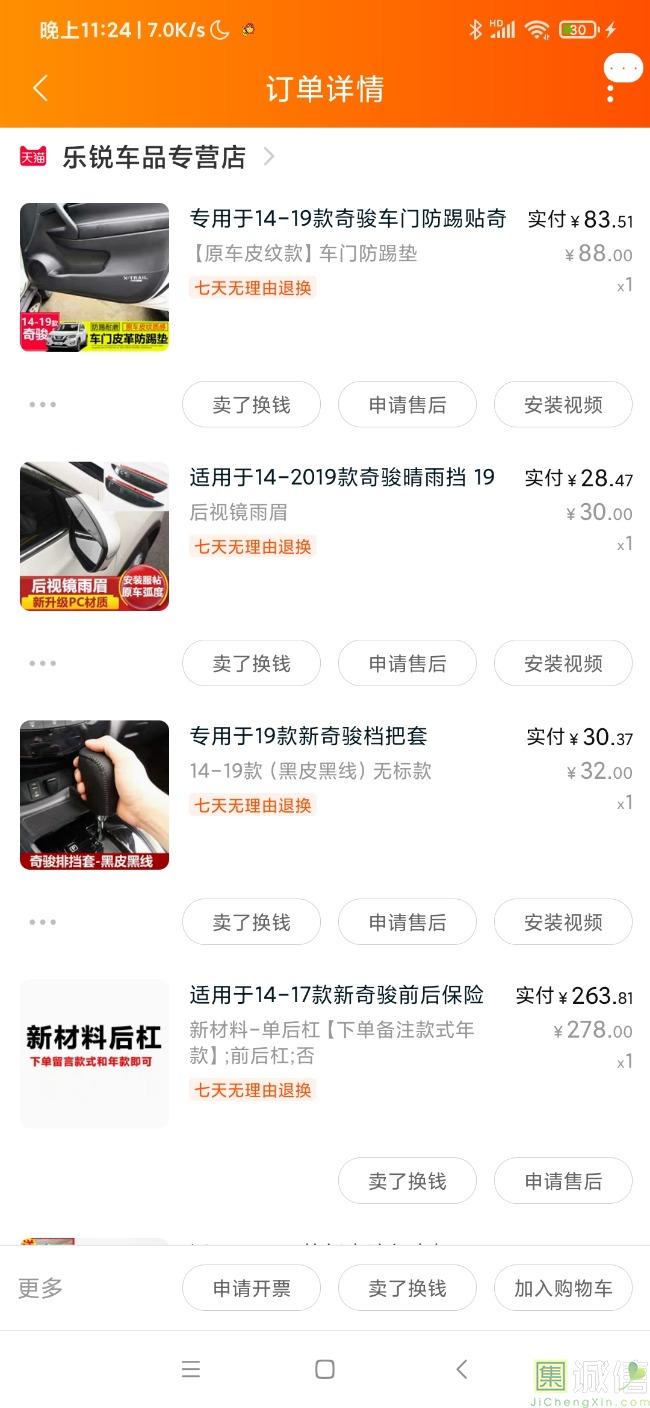Screen dimensions: 650x1408
Task: Tap 申请开票 to request an invoice
Action: click(251, 1289)
